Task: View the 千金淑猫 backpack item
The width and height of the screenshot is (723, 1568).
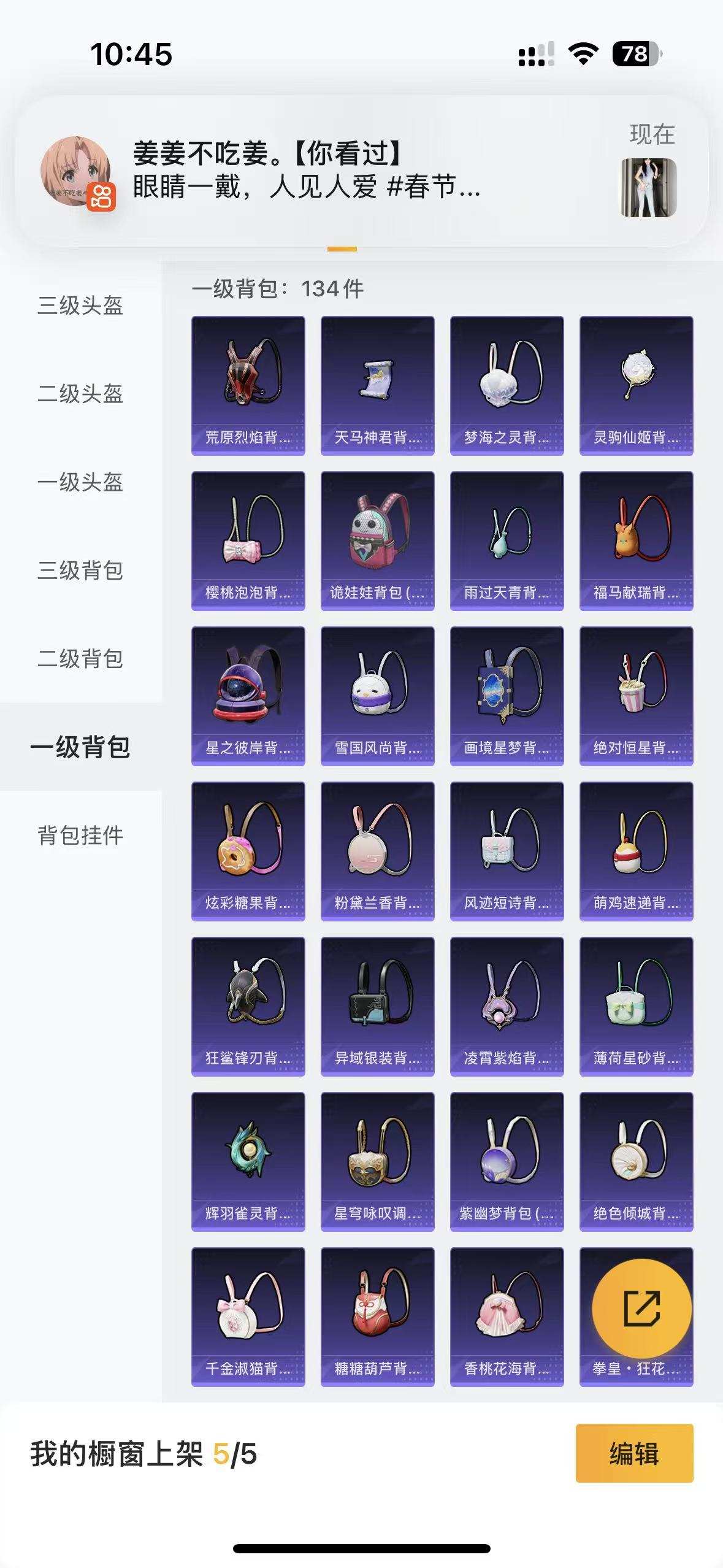Action: [x=248, y=1316]
